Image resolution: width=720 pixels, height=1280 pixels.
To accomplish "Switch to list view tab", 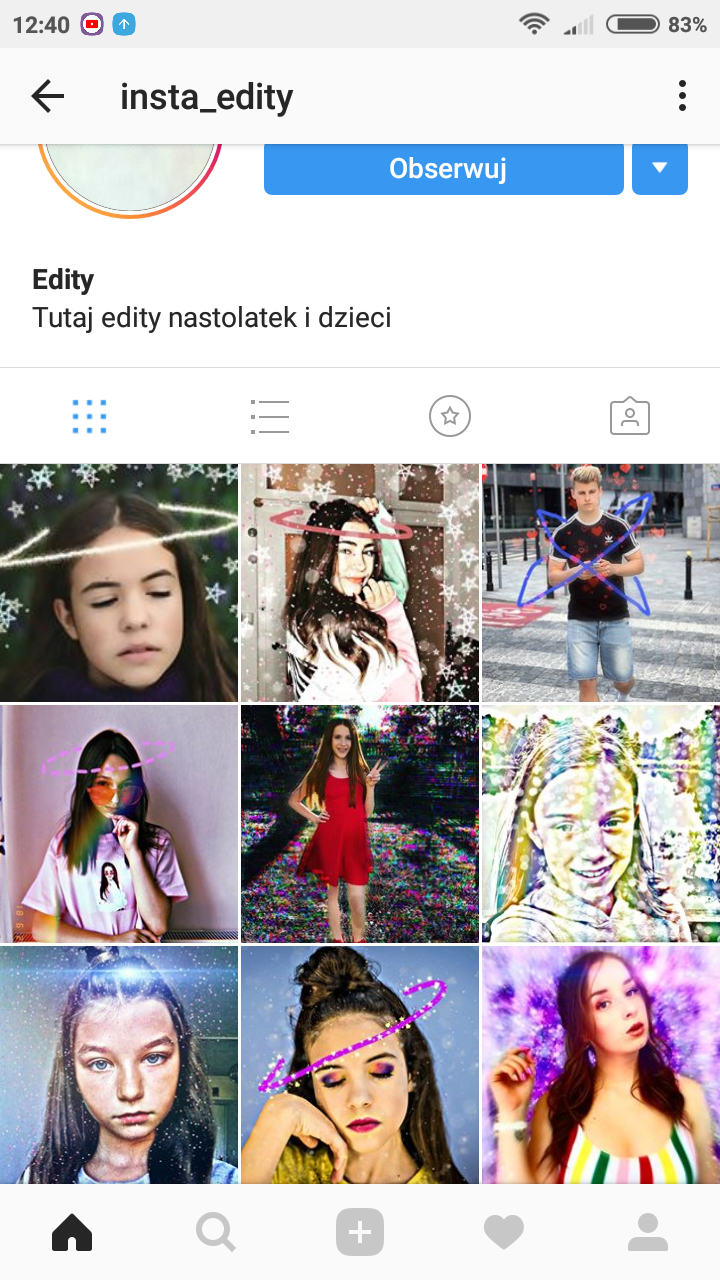I will [270, 416].
